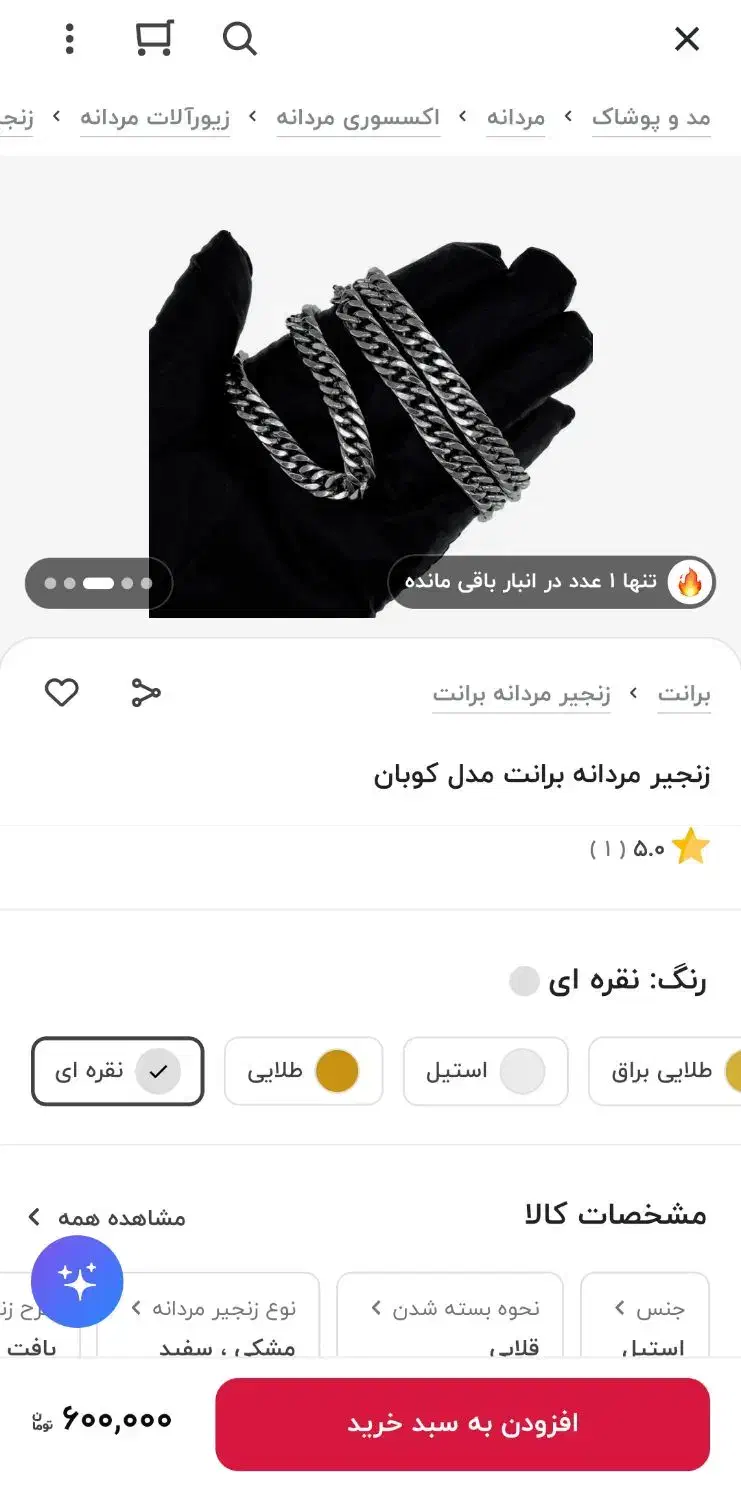741x1500 pixels.
Task: Open the AI assistant sparkle bubble
Action: [x=77, y=1281]
